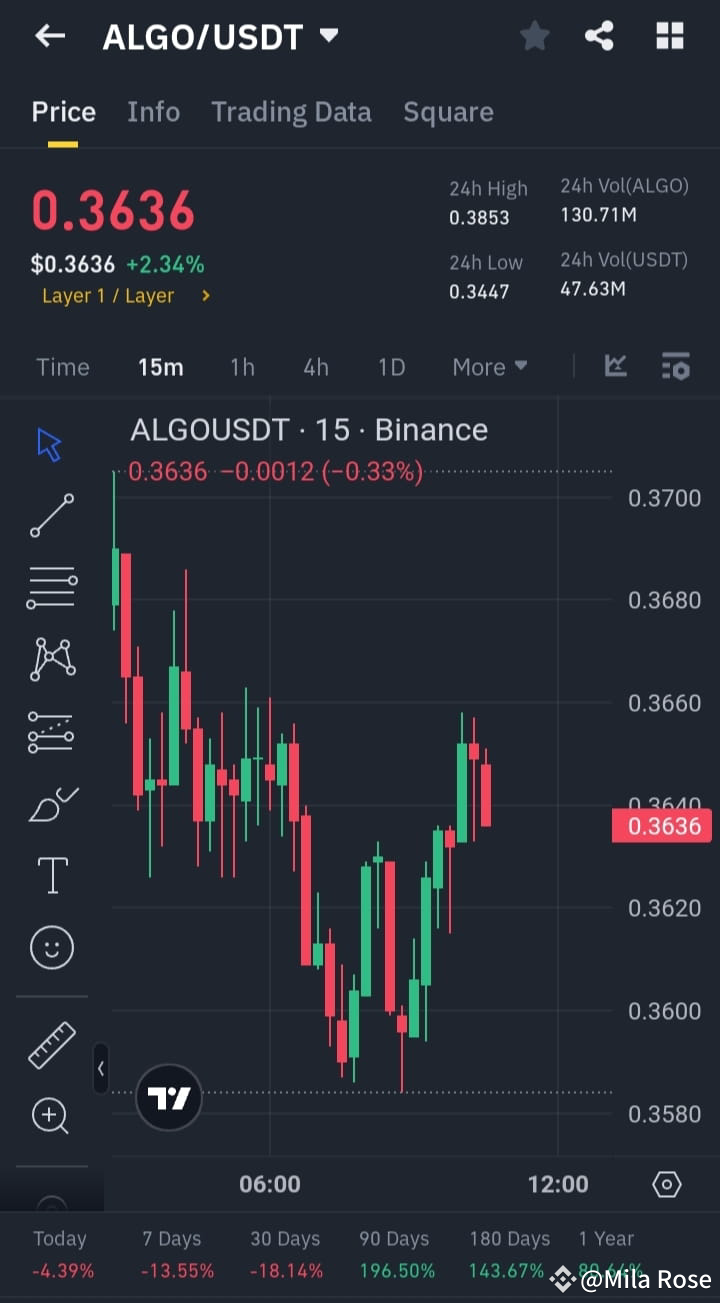Select the brush drawing tool

[x=50, y=802]
